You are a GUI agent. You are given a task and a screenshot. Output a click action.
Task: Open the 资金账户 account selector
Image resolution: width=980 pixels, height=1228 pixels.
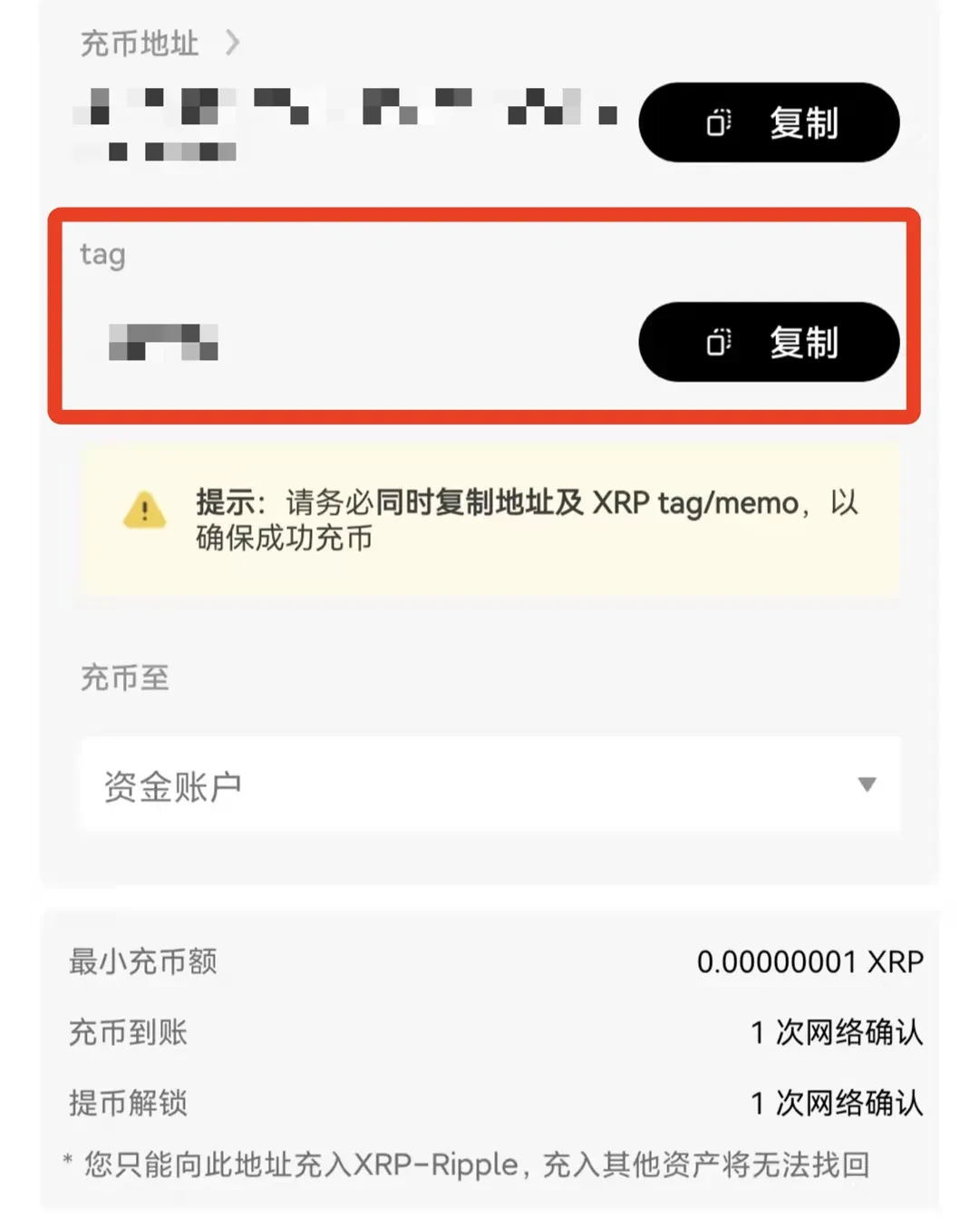coord(490,785)
